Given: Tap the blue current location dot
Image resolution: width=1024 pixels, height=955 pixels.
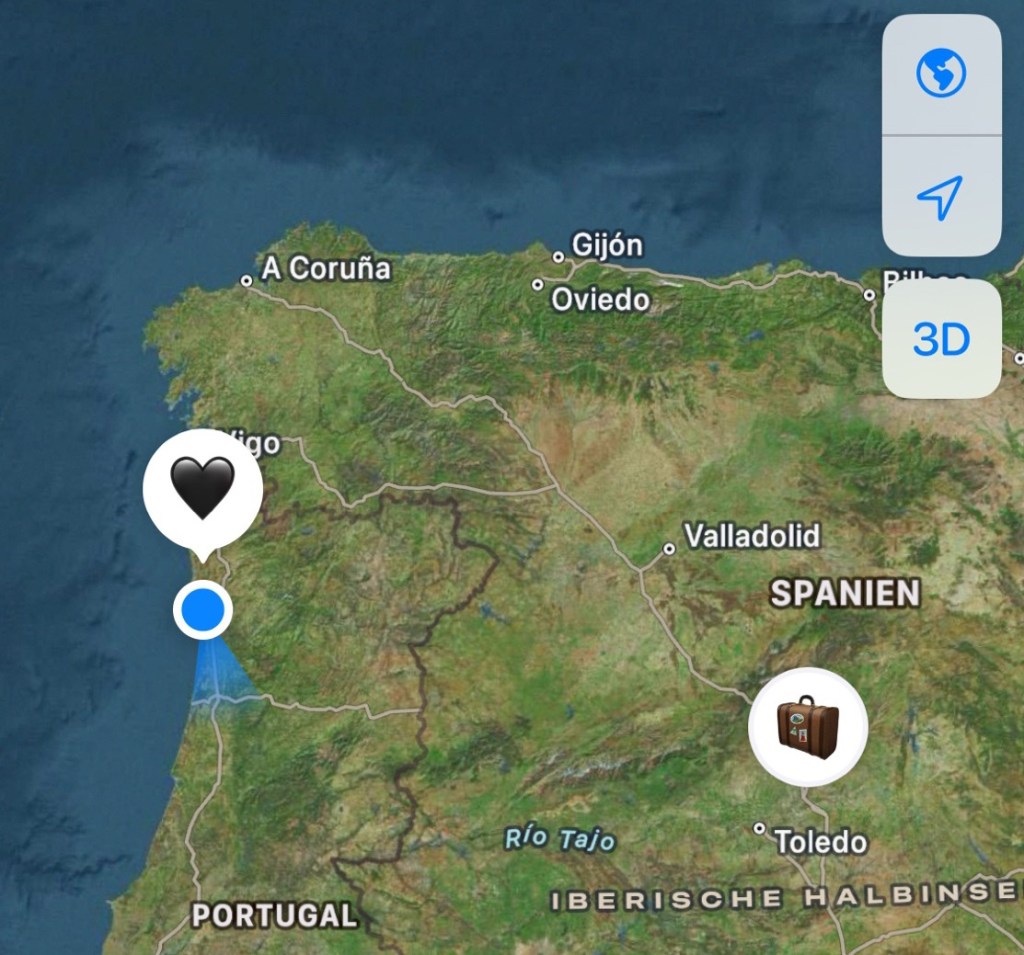Looking at the screenshot, I should pos(203,608).
